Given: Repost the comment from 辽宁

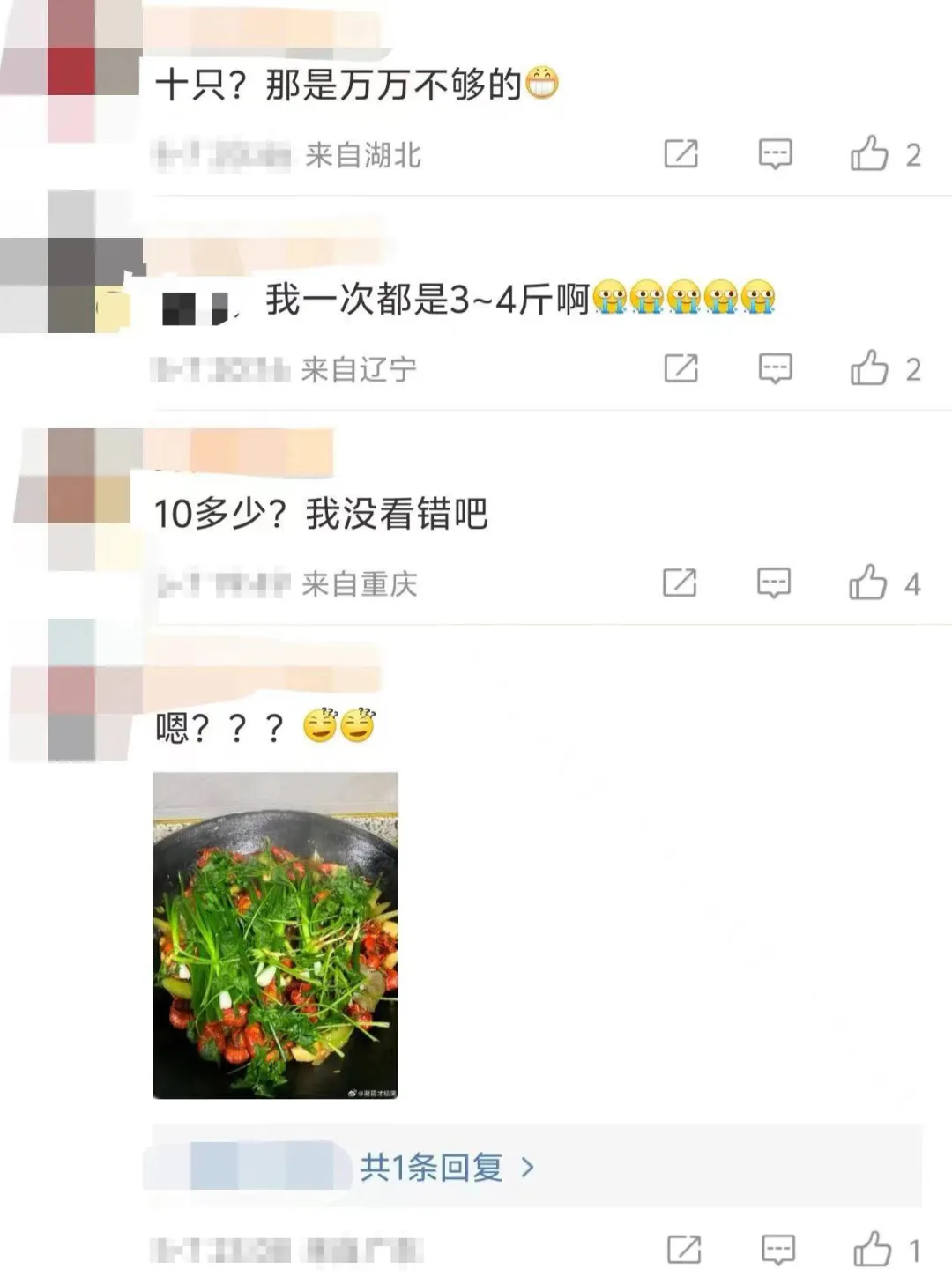Looking at the screenshot, I should [681, 368].
